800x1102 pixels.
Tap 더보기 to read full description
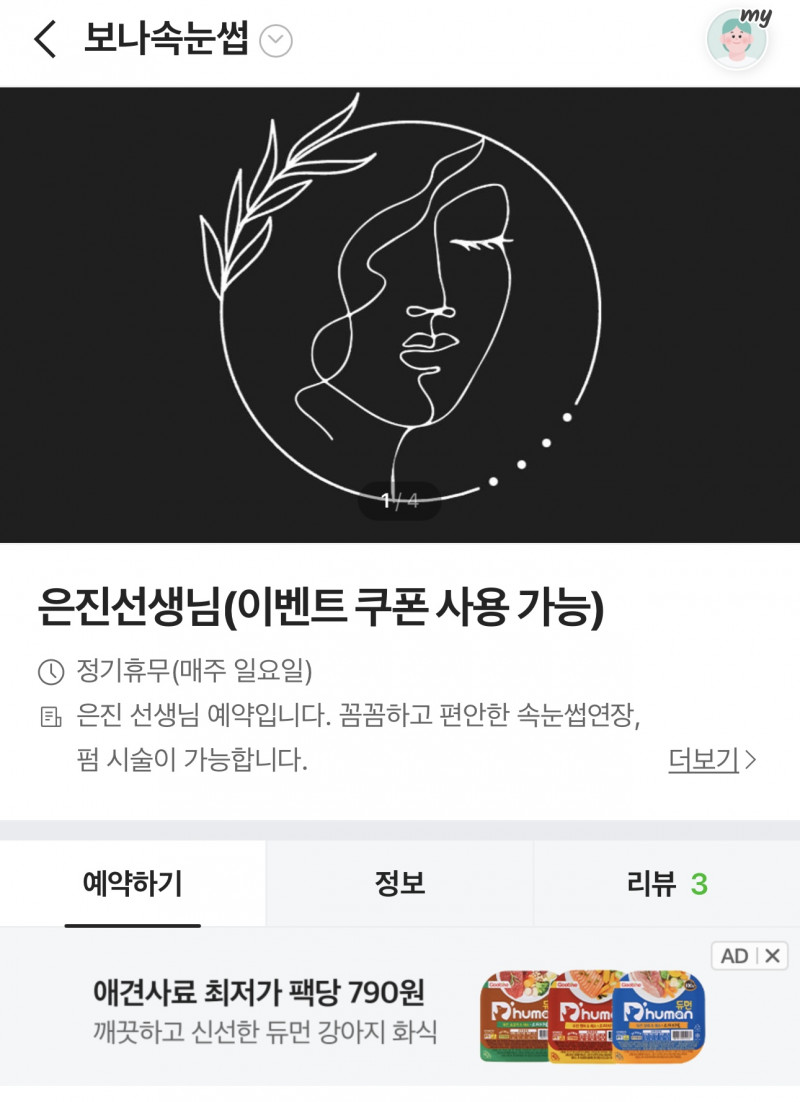pos(711,760)
